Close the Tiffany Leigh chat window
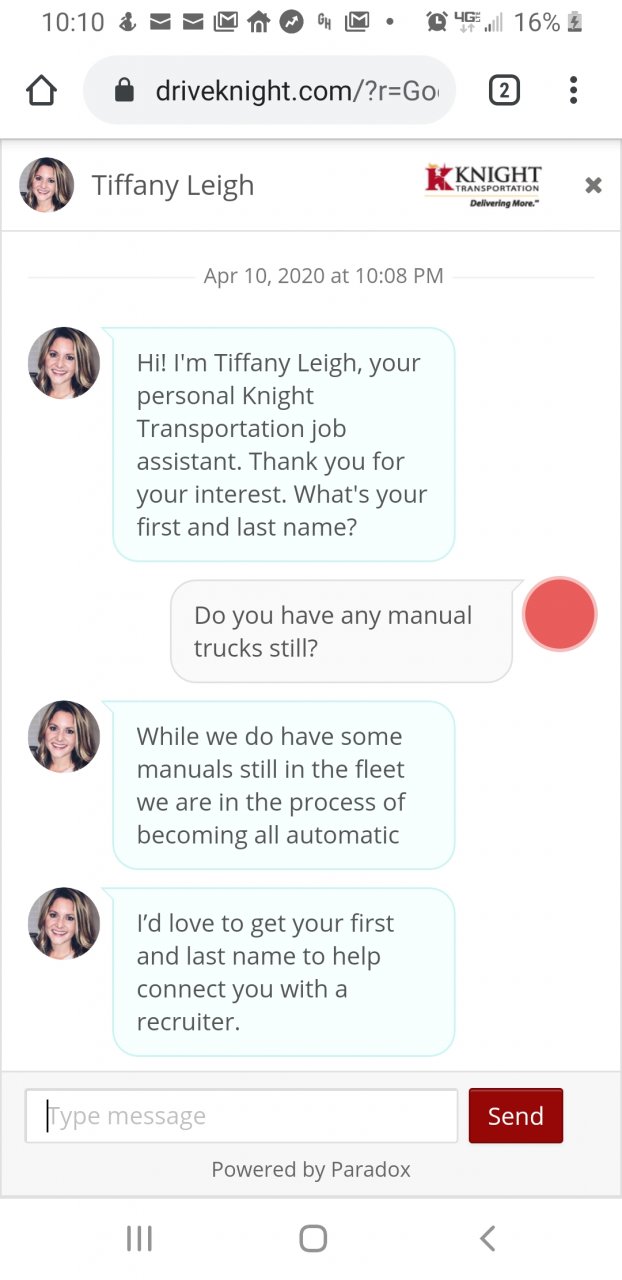Screen dimensions: 622x1280 (x=593, y=185)
